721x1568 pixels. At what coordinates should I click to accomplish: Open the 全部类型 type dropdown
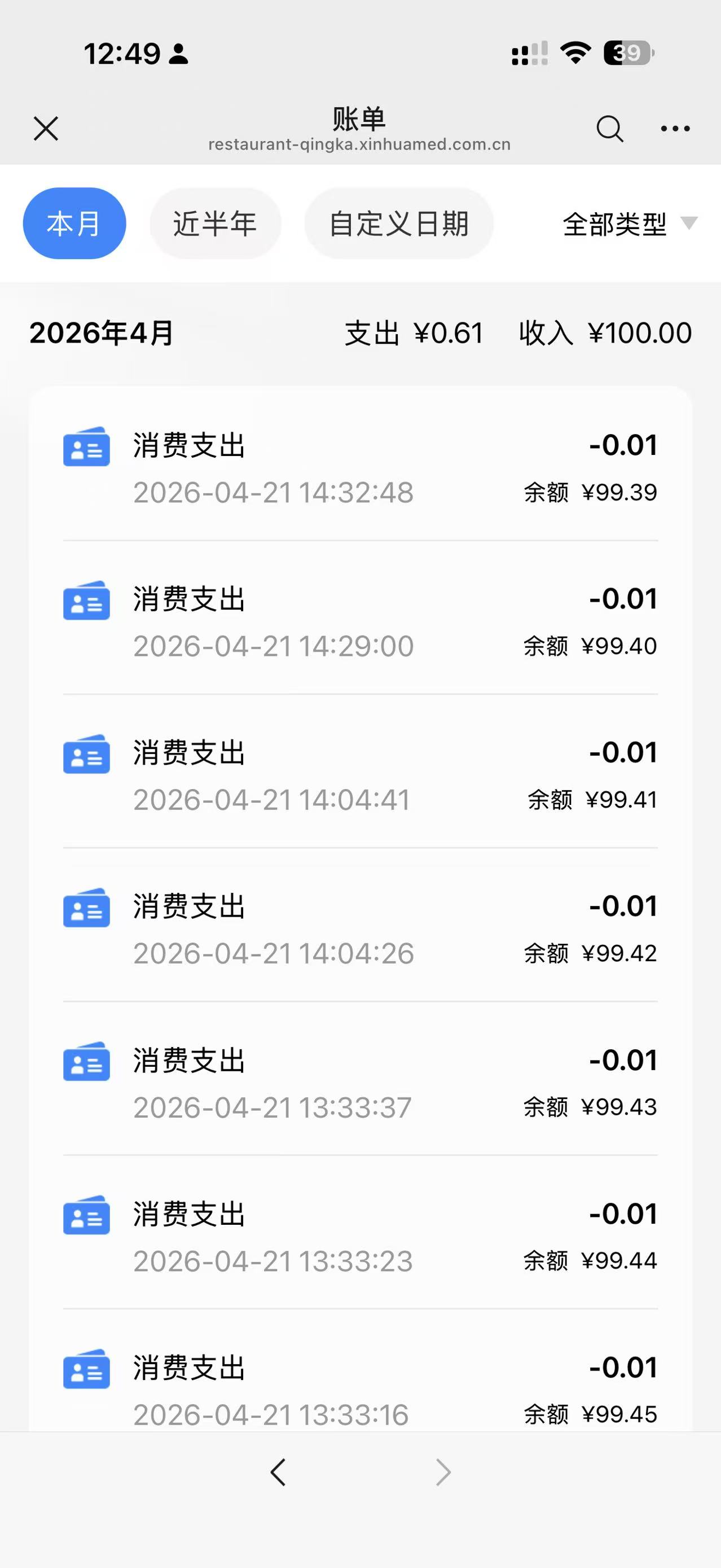615,225
